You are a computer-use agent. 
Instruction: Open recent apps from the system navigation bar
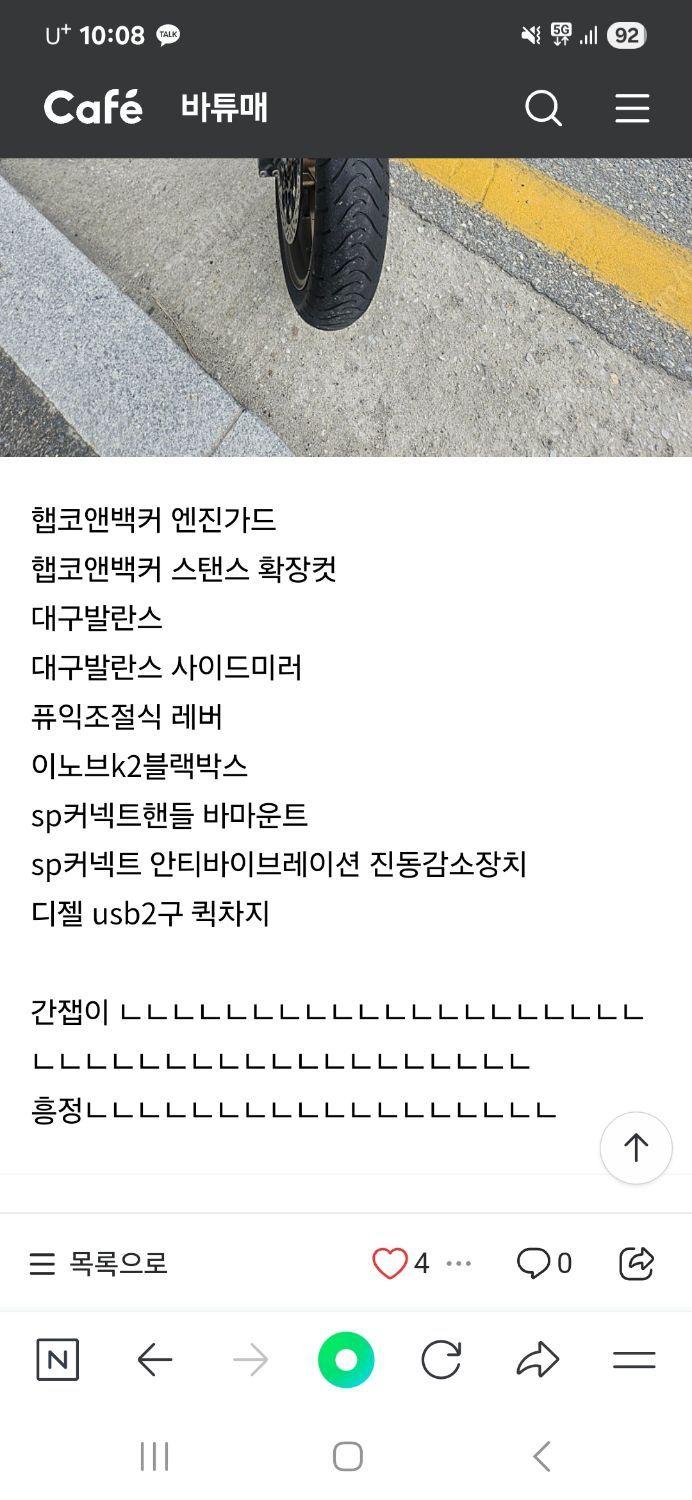click(x=154, y=1456)
